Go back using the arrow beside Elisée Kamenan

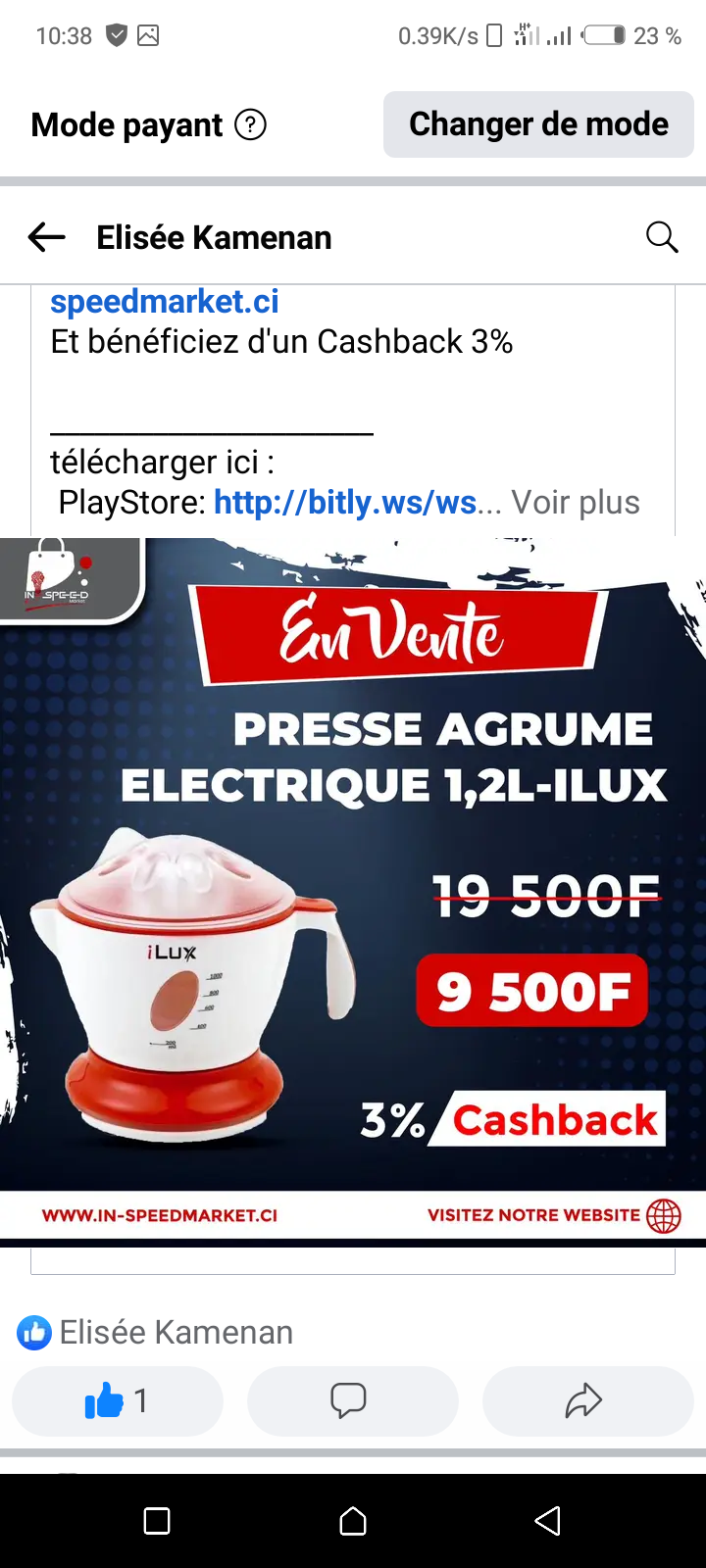tap(46, 237)
